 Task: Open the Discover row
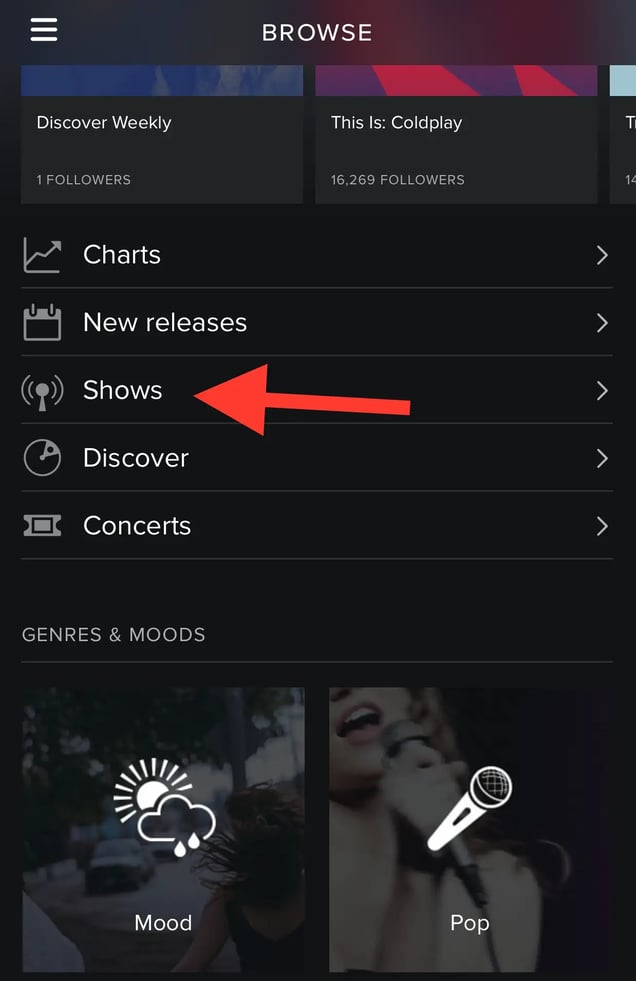pos(316,458)
